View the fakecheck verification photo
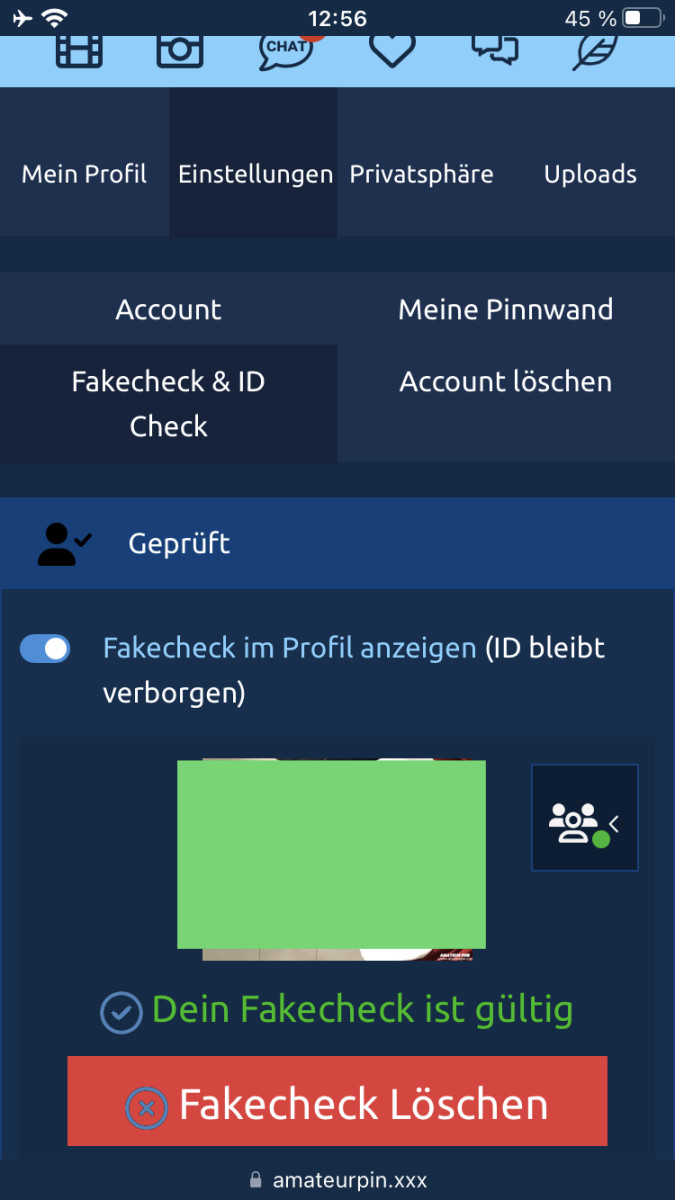Screen dimensions: 675x1200 (x=332, y=855)
